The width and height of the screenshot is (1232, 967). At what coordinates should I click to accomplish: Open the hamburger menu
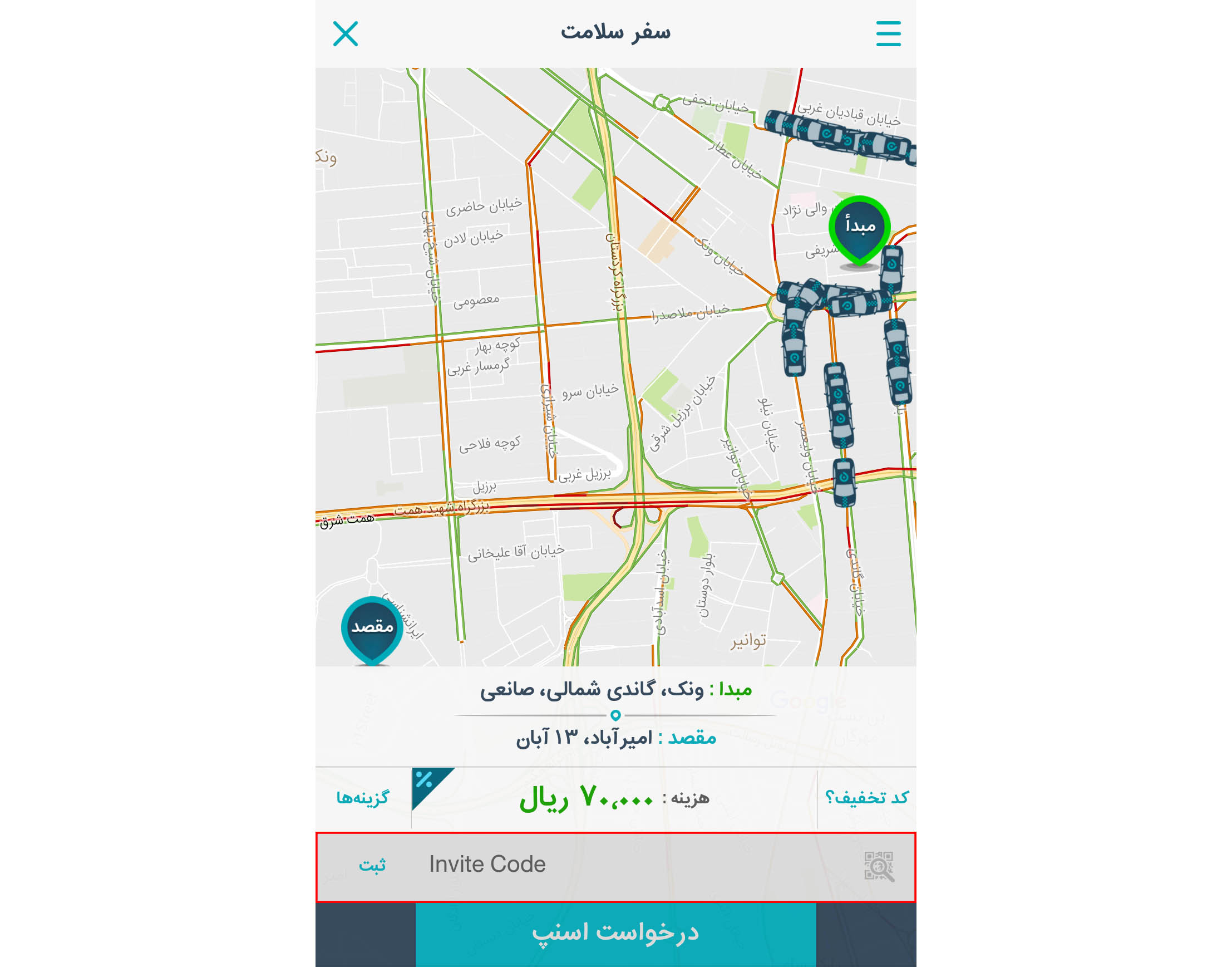point(888,34)
